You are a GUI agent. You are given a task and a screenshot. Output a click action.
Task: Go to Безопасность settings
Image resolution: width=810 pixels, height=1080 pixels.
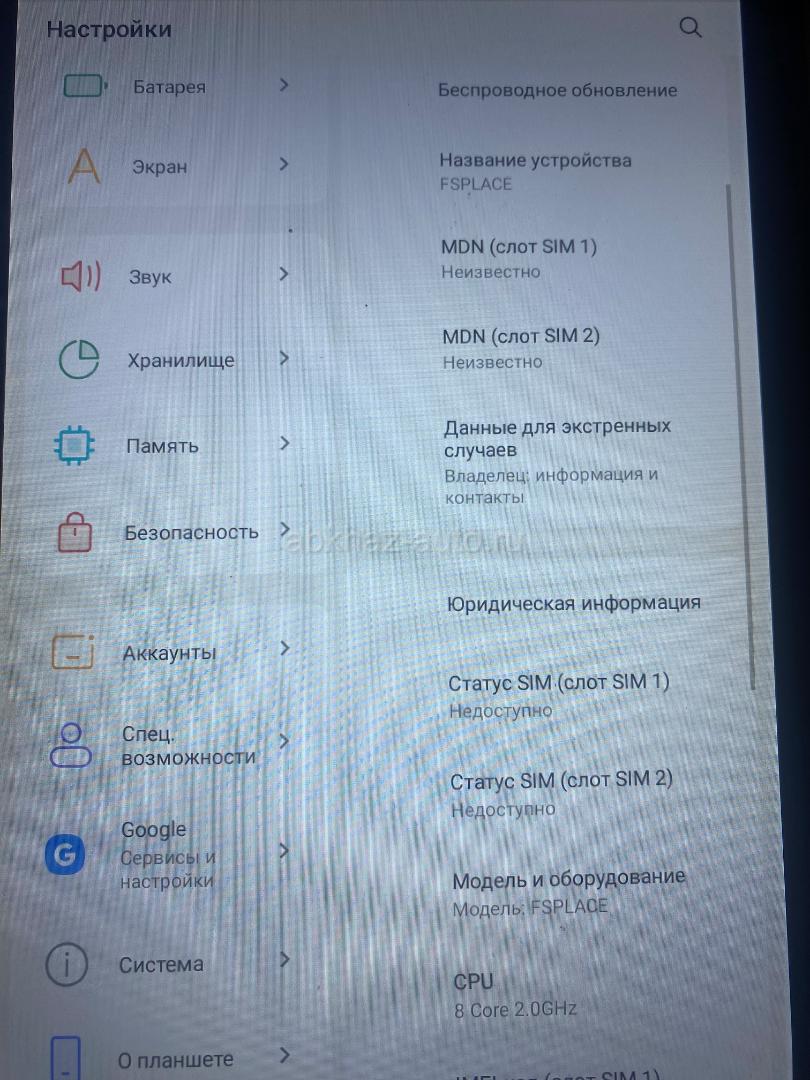[191, 532]
